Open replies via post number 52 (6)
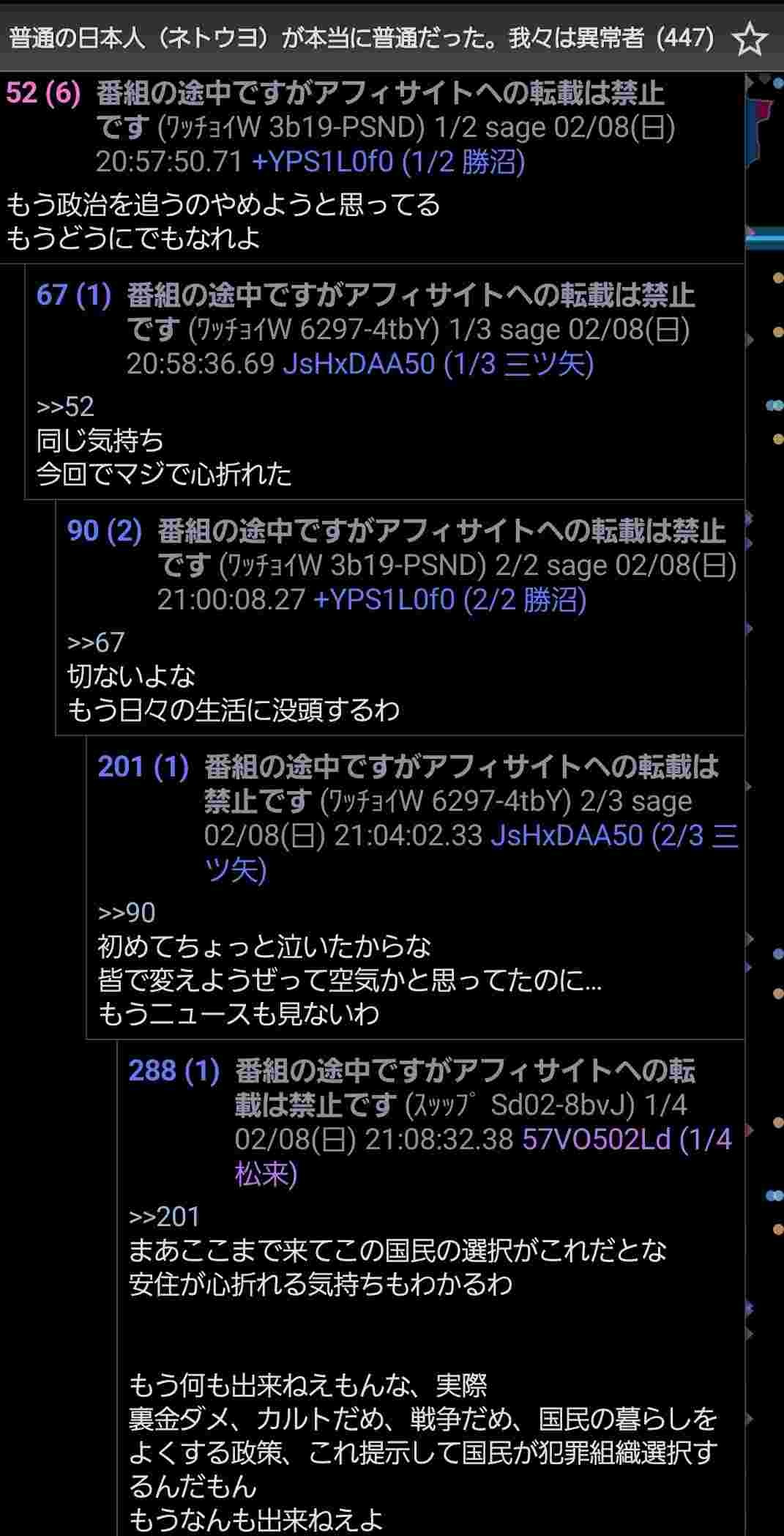This screenshot has height=1536, width=784. 43,94
